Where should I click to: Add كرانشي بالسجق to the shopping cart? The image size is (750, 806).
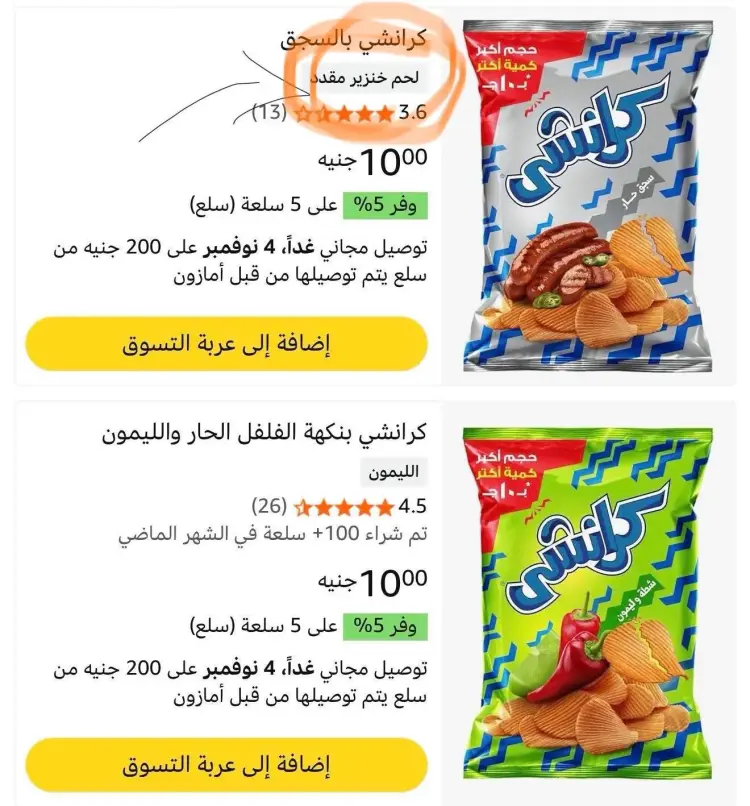226,345
